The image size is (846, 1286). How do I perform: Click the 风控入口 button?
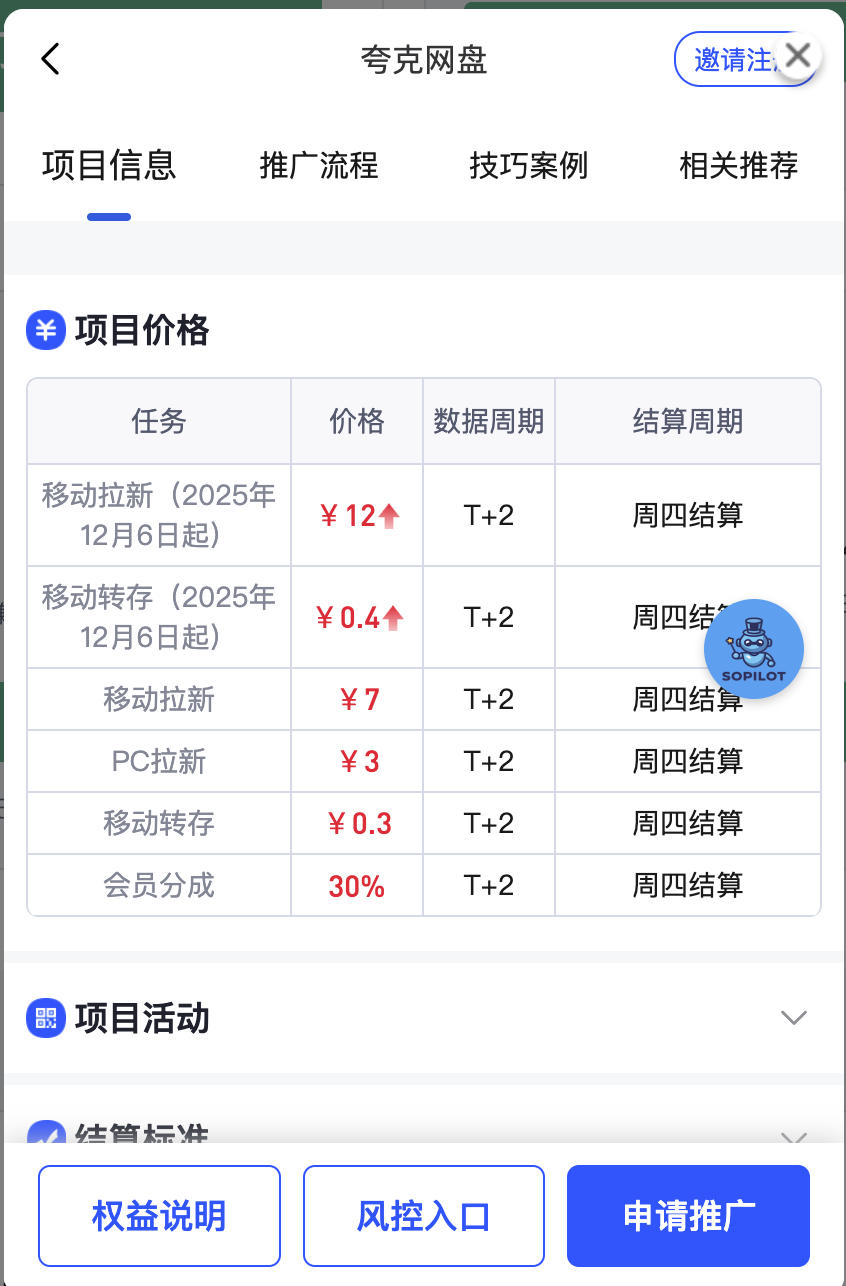point(423,1215)
